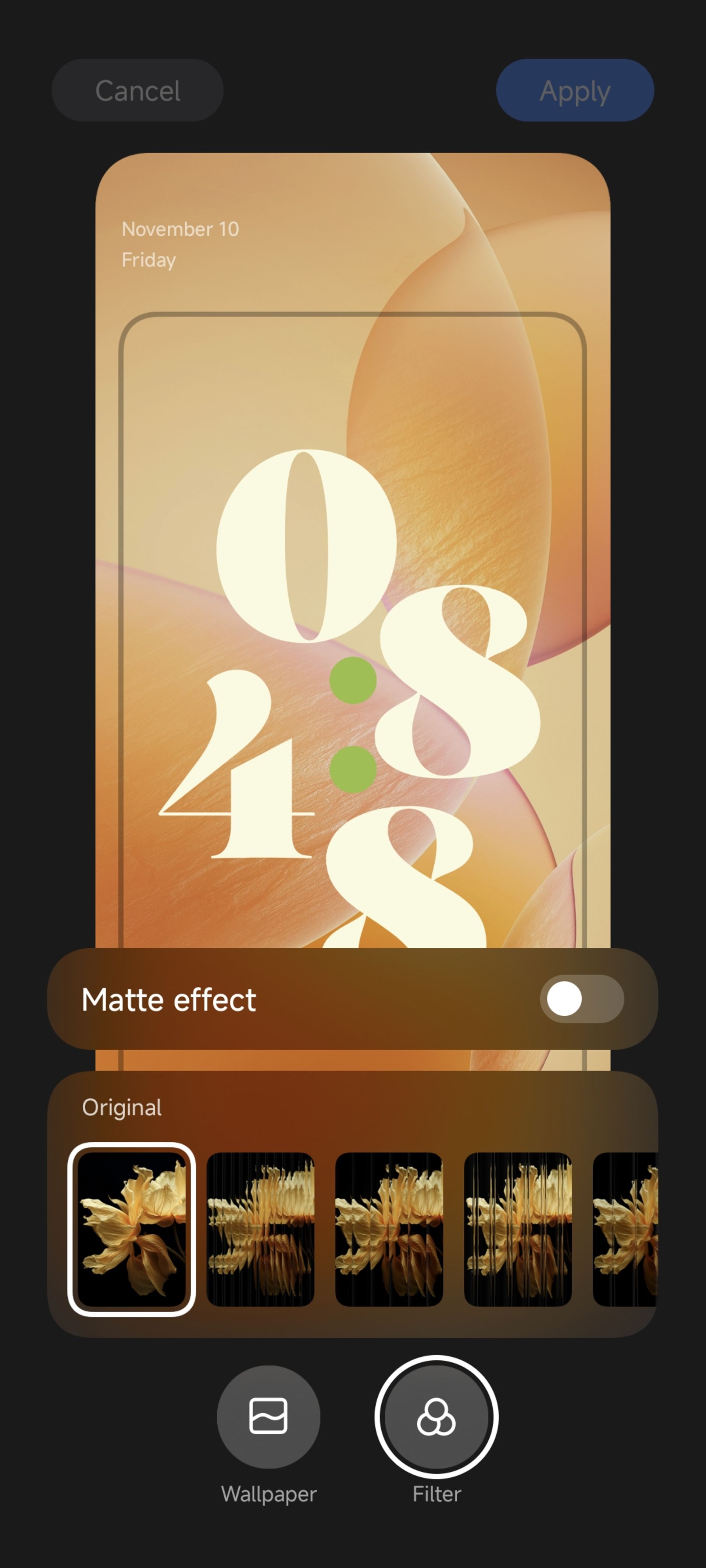
Task: Enable the Matte effect switch
Action: tap(581, 999)
